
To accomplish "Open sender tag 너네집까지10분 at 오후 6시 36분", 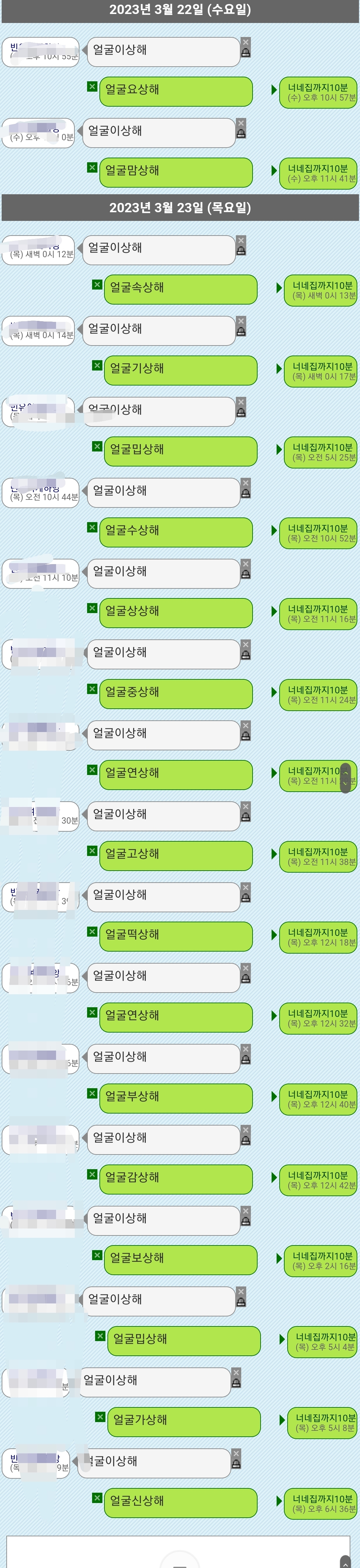I will (x=321, y=1503).
